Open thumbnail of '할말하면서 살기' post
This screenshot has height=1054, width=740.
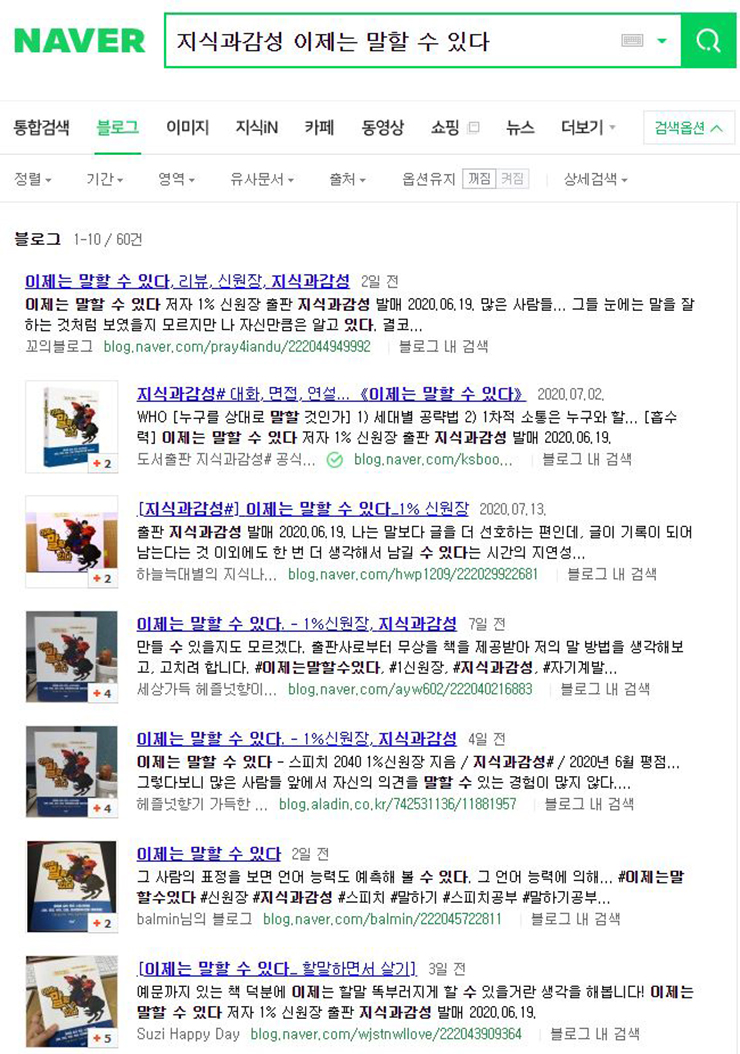tap(71, 1001)
